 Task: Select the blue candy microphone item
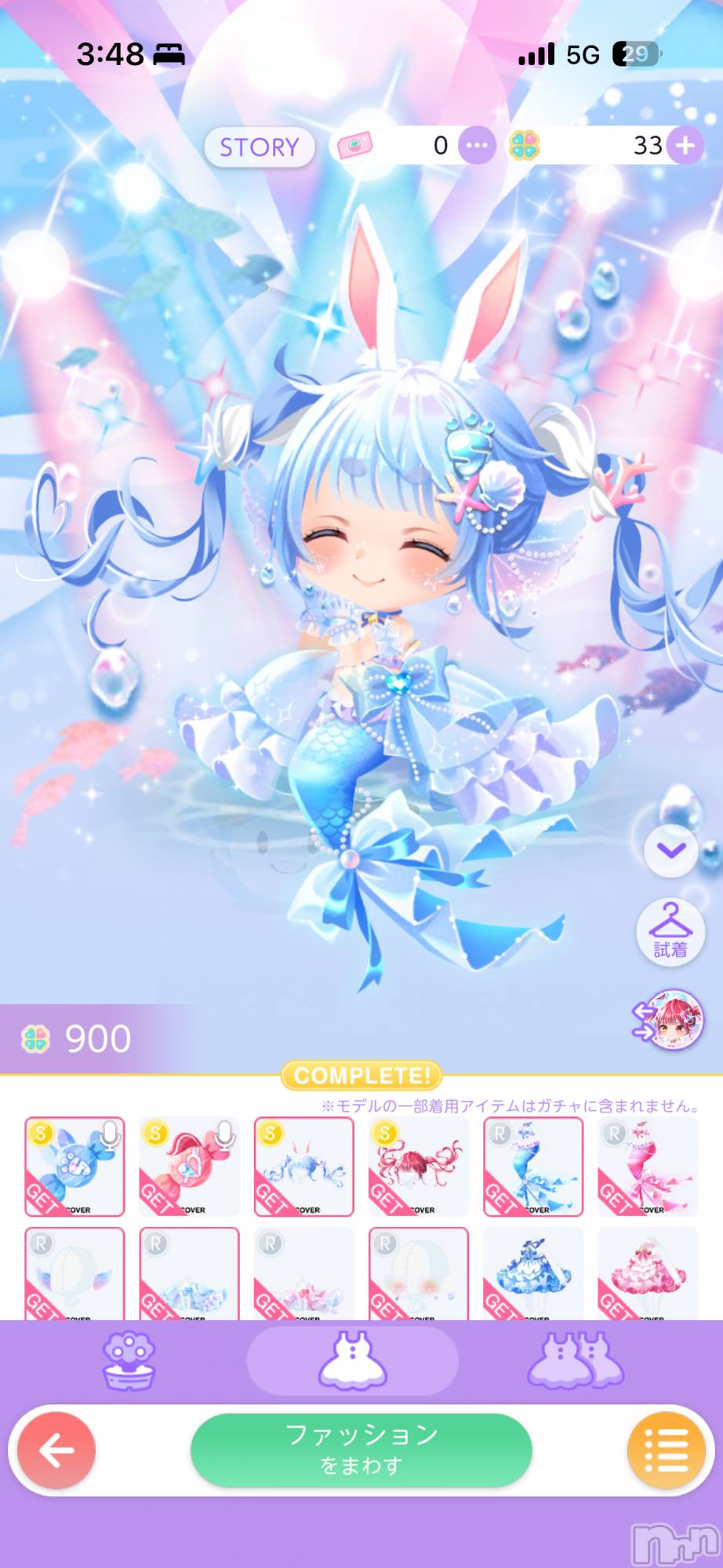(74, 1167)
